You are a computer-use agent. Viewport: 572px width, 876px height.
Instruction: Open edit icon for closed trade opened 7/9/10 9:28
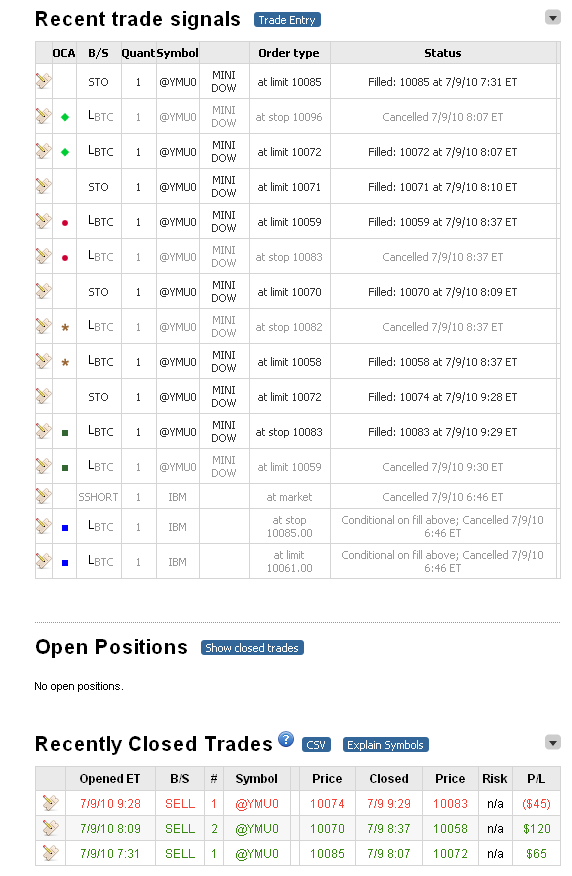(50, 803)
